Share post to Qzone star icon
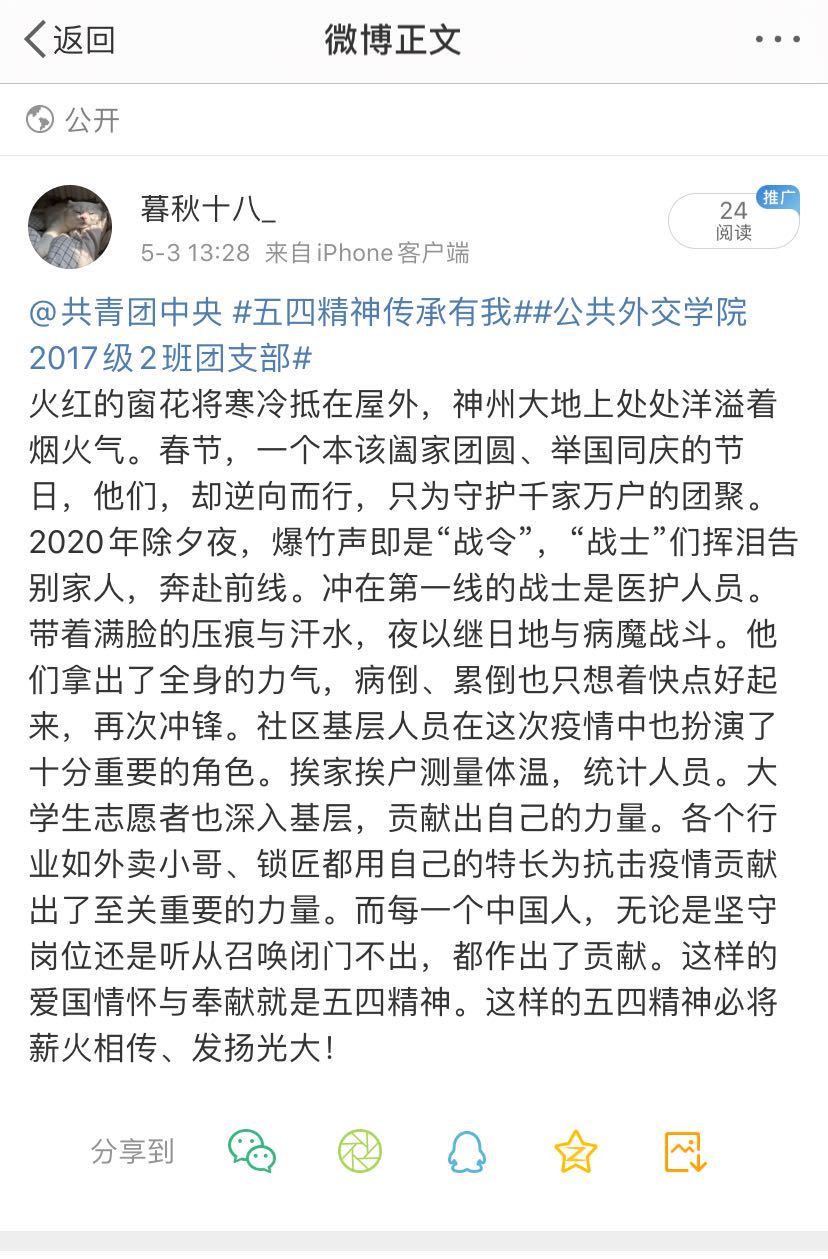This screenshot has width=828, height=1259. tap(576, 1151)
